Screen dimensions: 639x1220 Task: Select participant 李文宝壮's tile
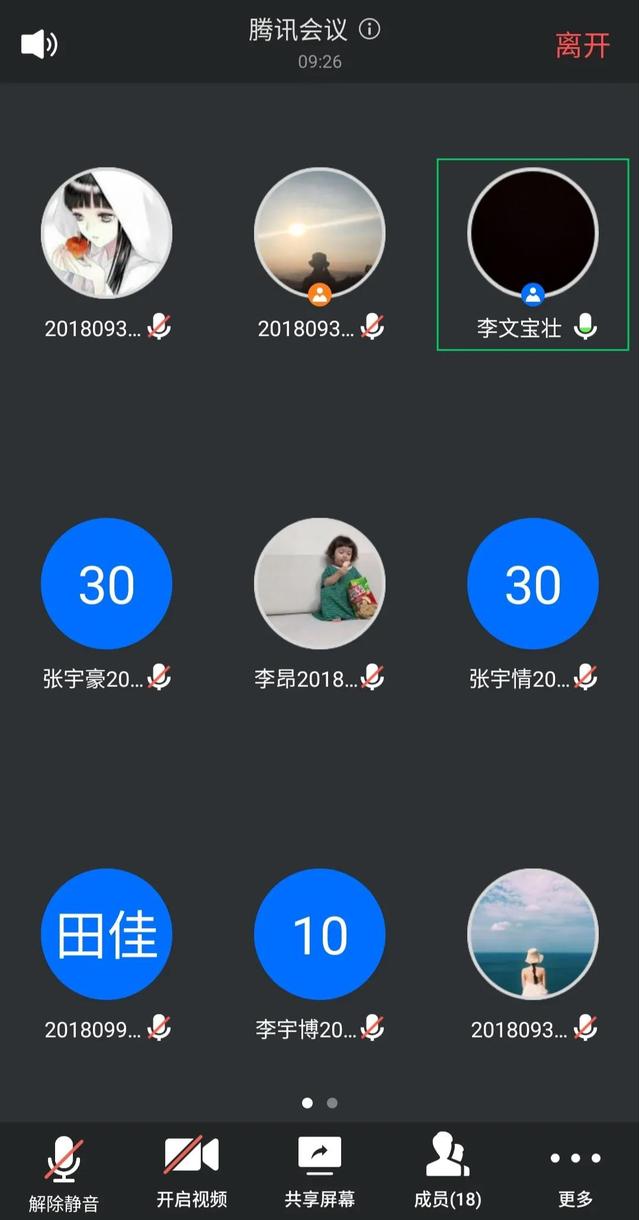533,254
